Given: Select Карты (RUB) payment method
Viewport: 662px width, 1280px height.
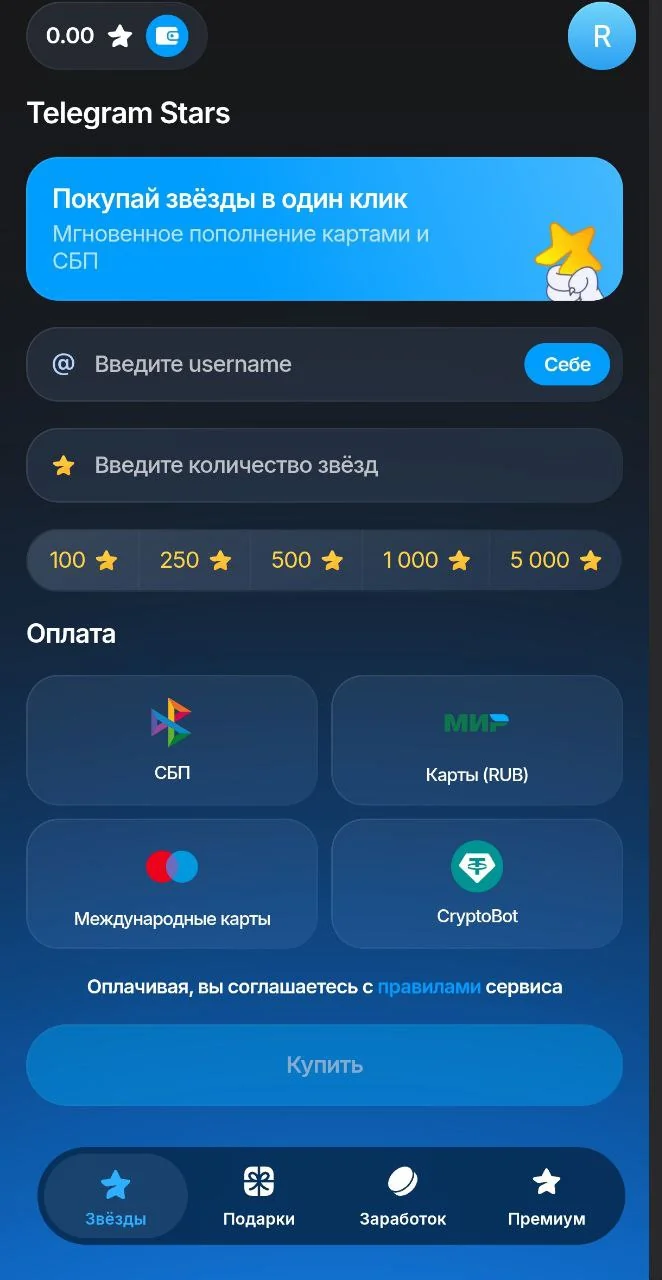Looking at the screenshot, I should (x=477, y=740).
